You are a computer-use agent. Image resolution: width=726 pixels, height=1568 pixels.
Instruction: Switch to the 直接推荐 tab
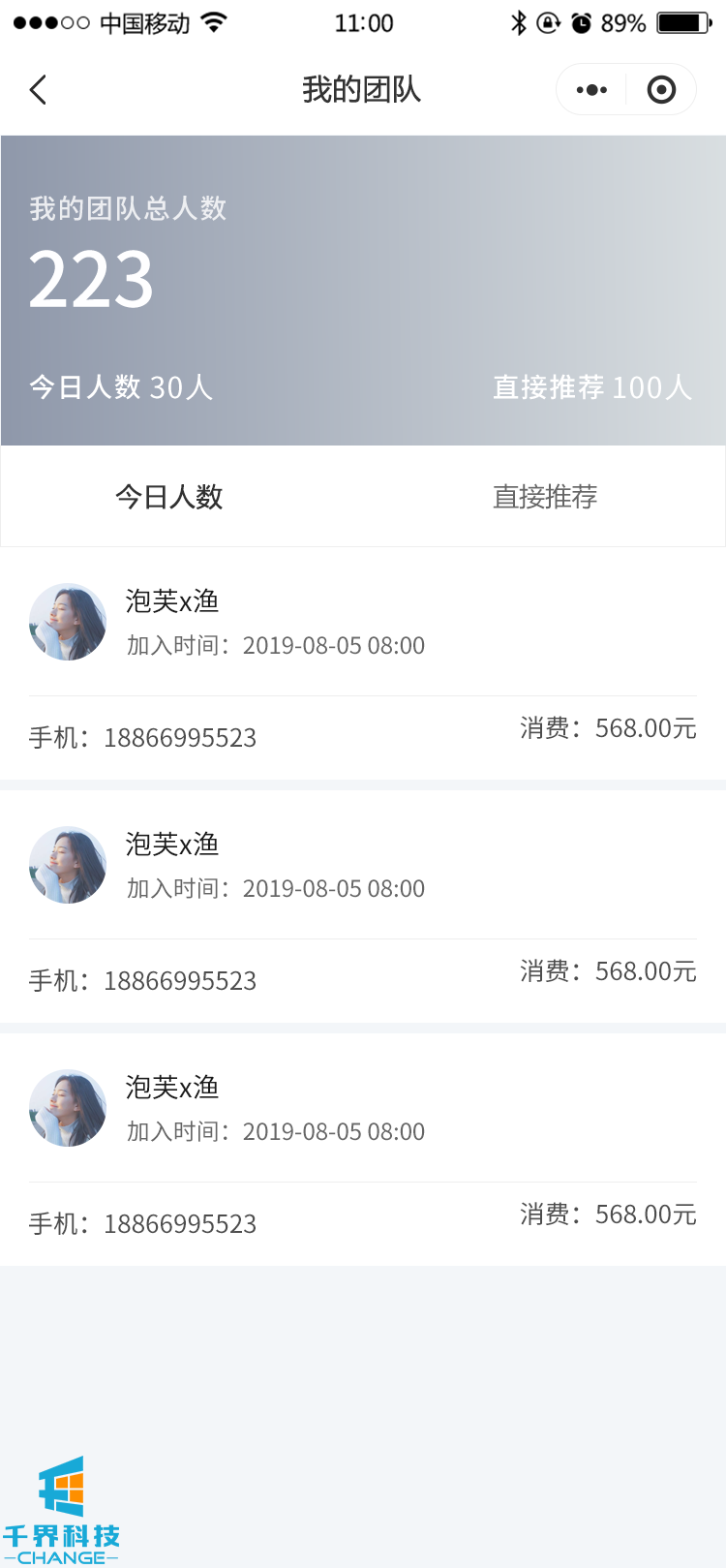545,497
